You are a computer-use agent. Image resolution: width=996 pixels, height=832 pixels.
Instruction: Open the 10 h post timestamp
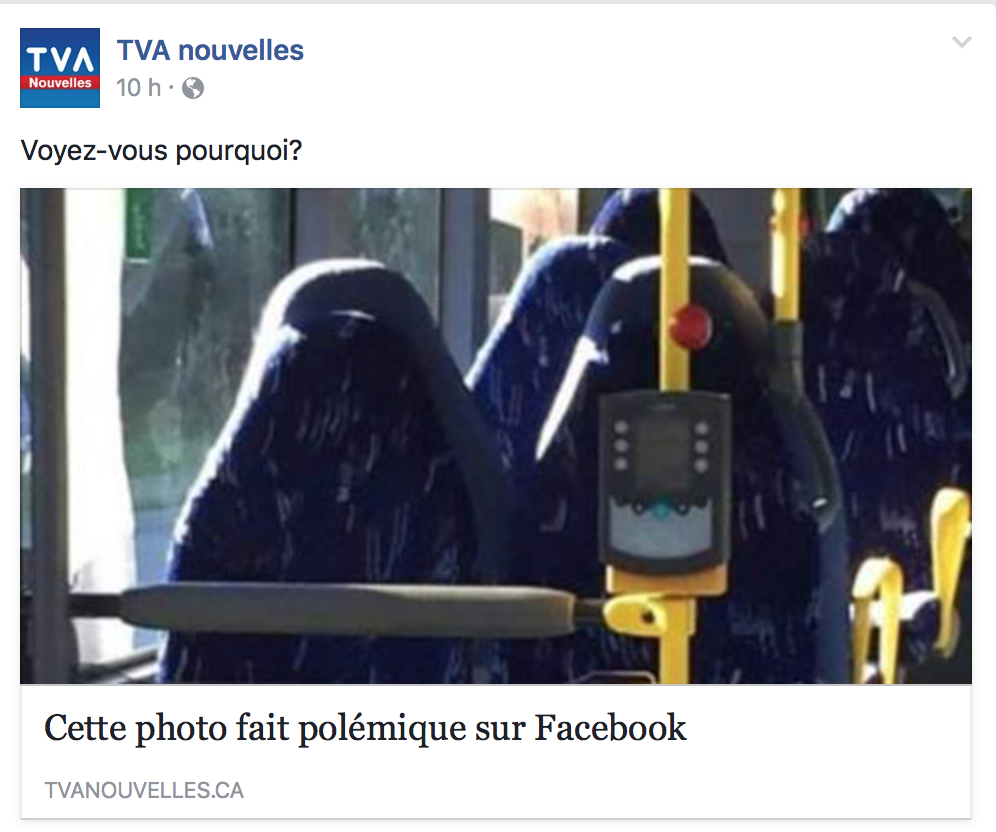(x=138, y=88)
